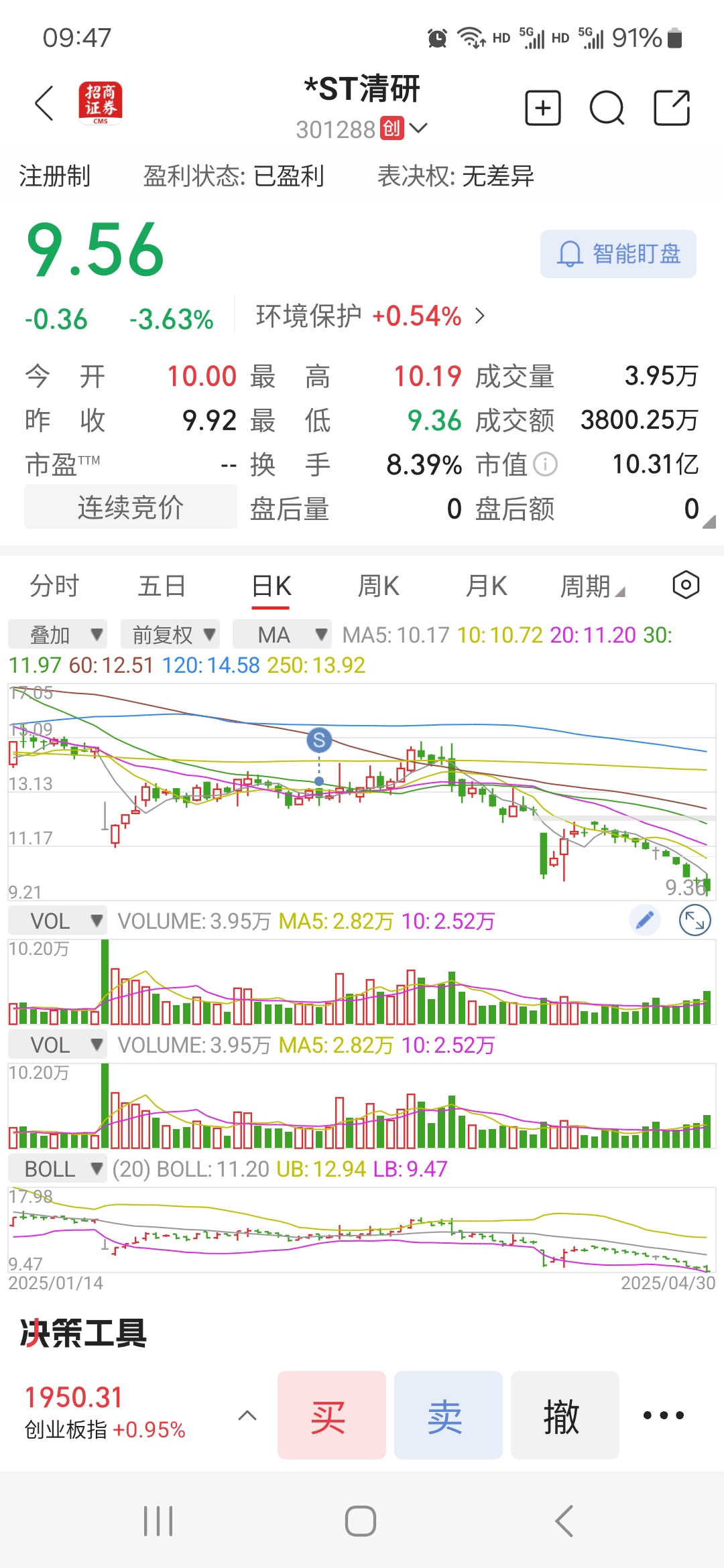724x1568 pixels.
Task: Open the three-dot more menu
Action: 664,1415
